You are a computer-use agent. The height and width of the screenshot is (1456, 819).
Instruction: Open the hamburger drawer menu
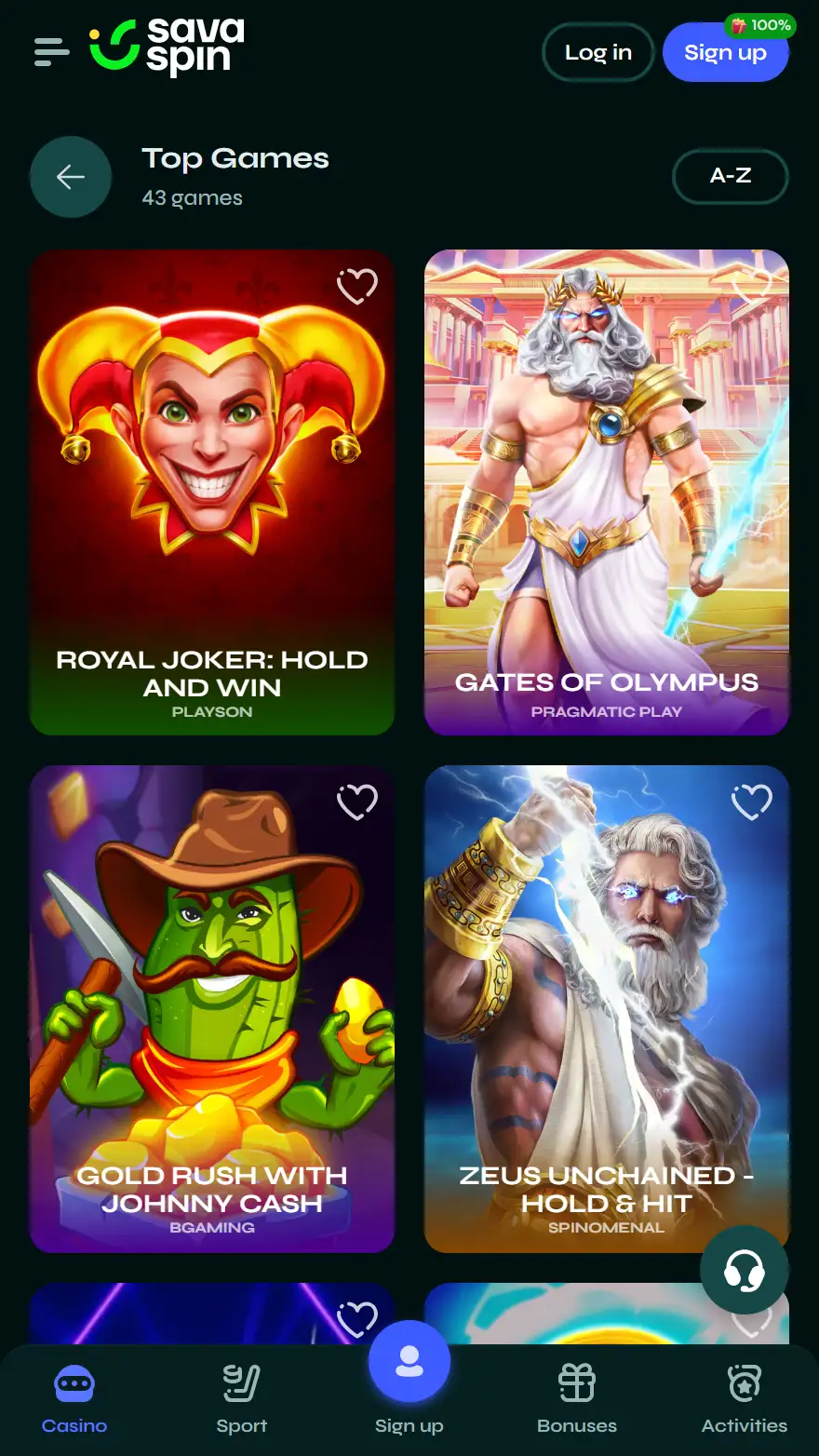tap(51, 51)
